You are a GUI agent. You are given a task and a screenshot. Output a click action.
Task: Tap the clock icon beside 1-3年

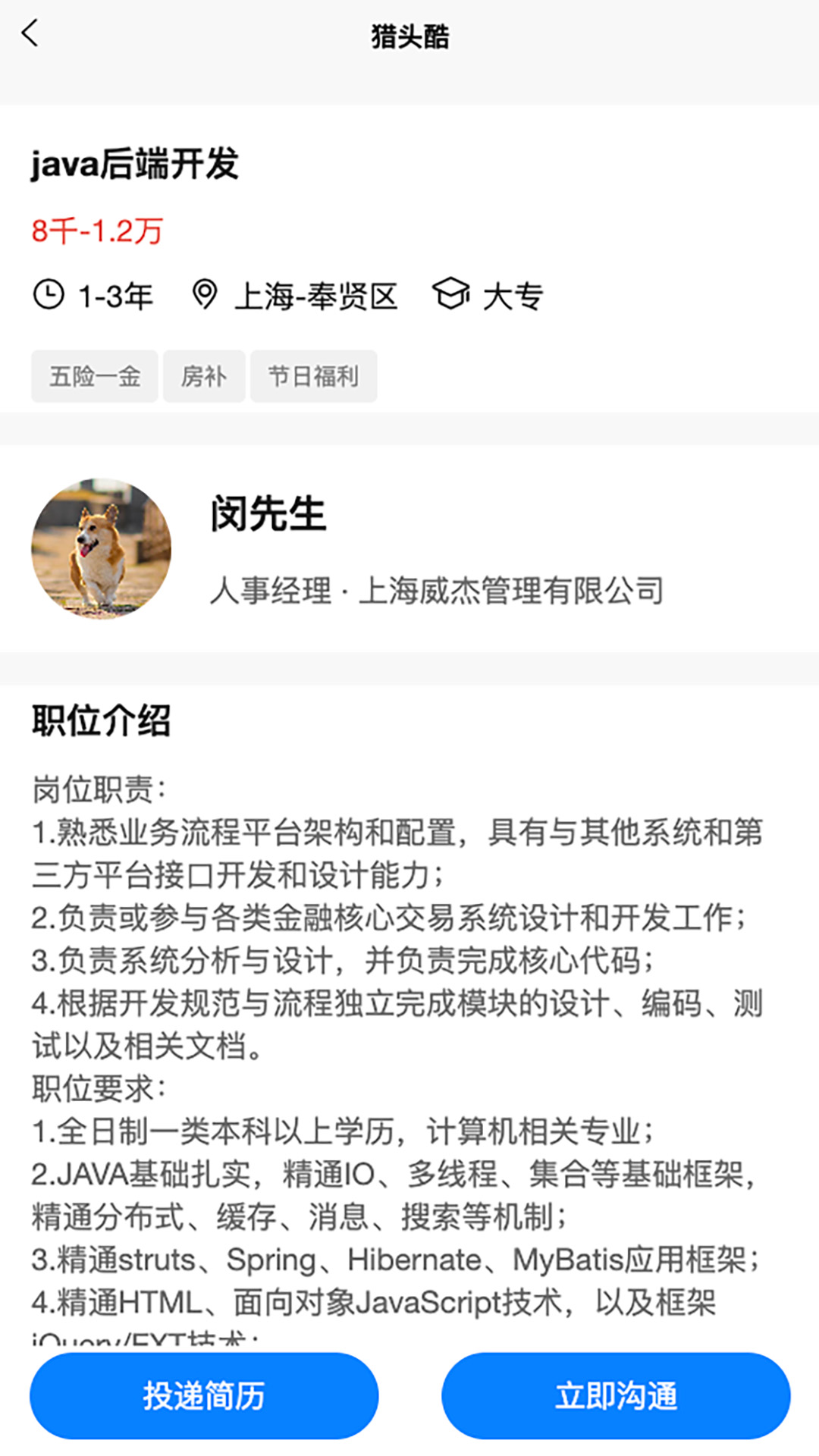[48, 296]
